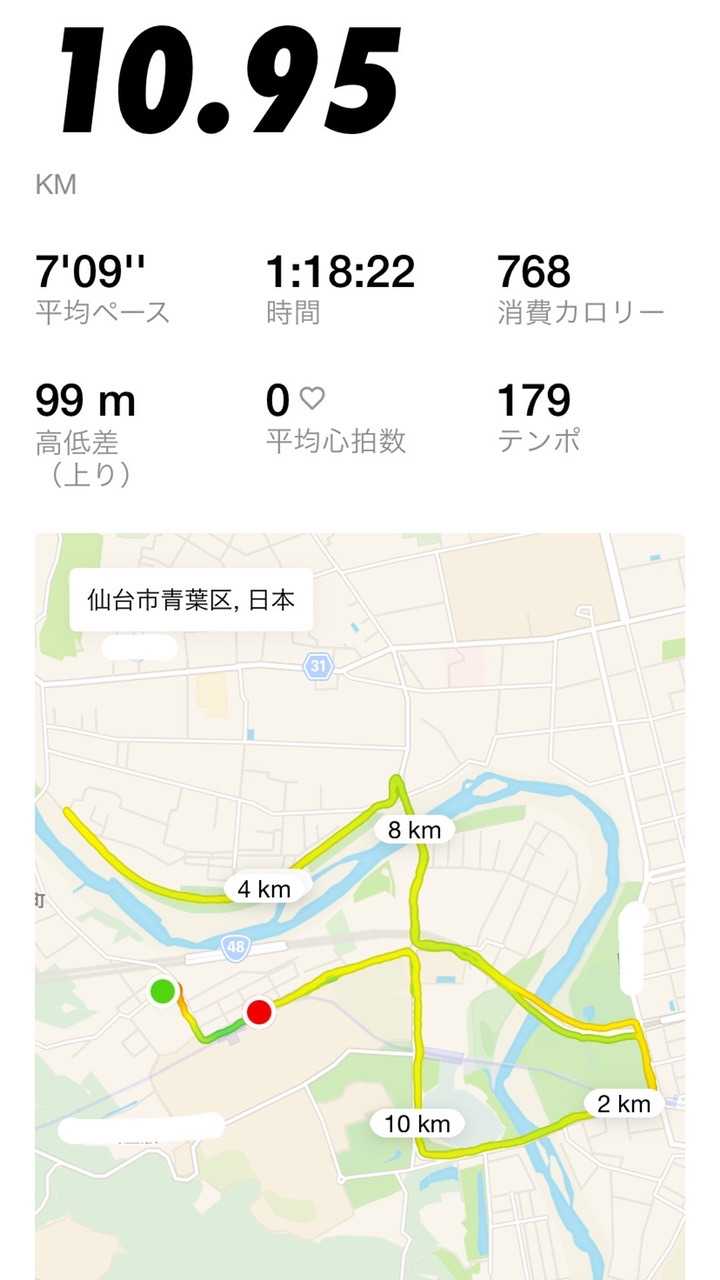Open the run route map

pos(360,906)
